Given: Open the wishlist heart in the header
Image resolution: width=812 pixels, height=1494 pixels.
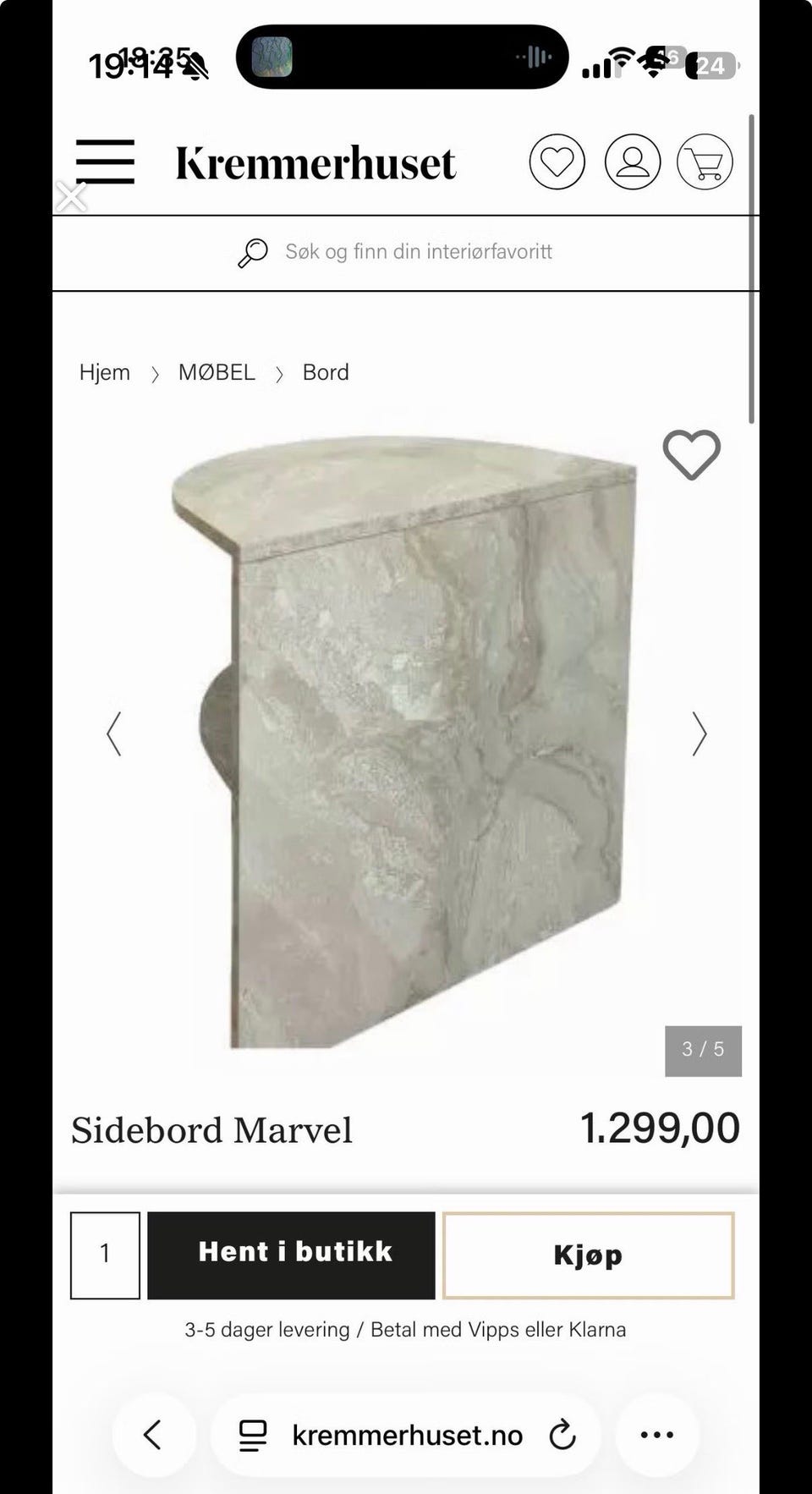Looking at the screenshot, I should [x=557, y=162].
